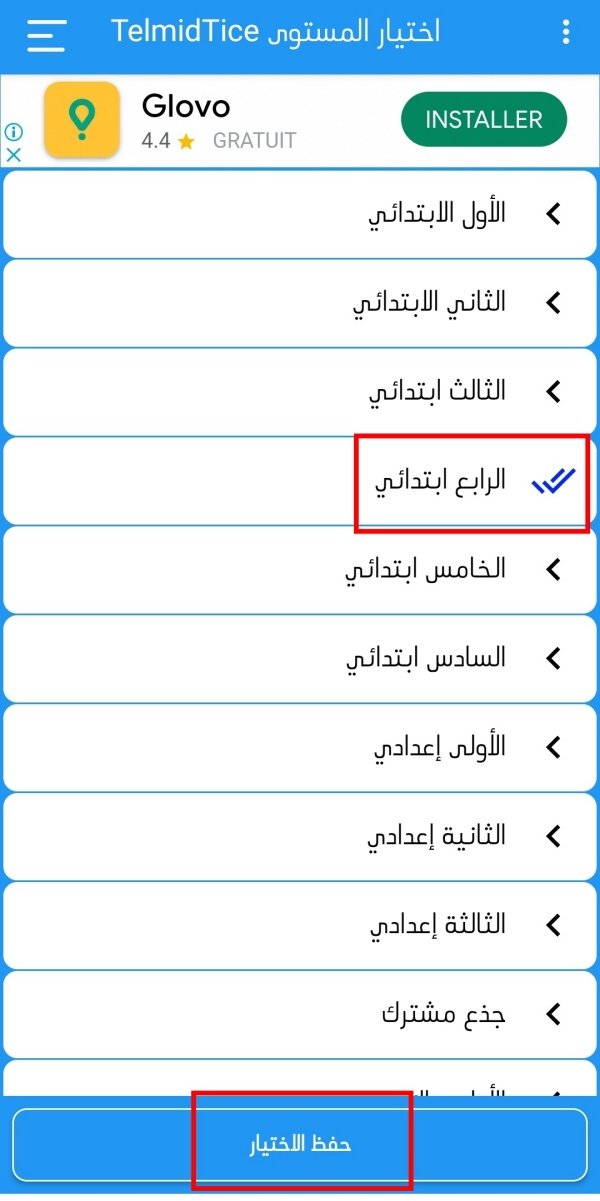Select the الخامس ابتدائي level
The height and width of the screenshot is (1201, 600).
(300, 569)
